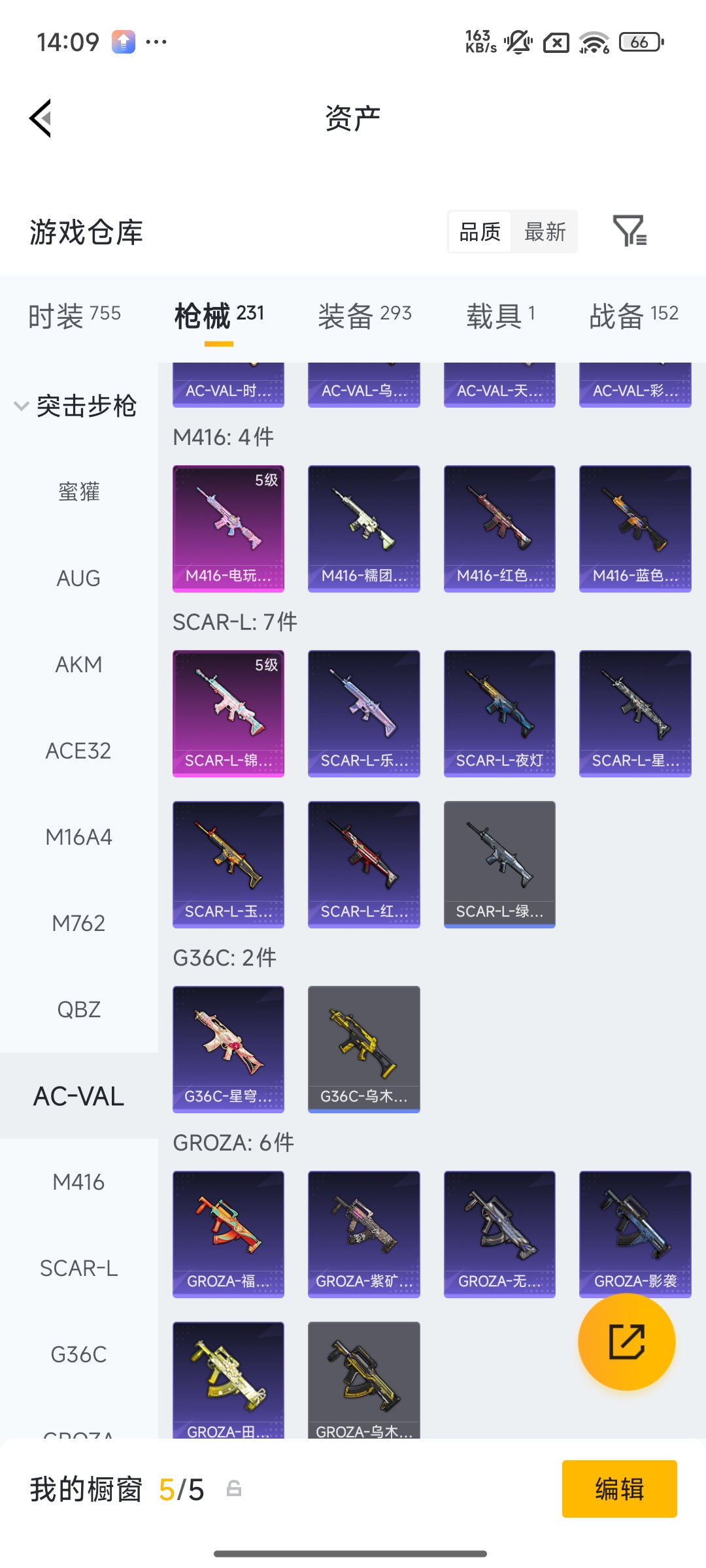The width and height of the screenshot is (706, 1568).
Task: Sort the warehouse by 品质
Action: [x=480, y=232]
